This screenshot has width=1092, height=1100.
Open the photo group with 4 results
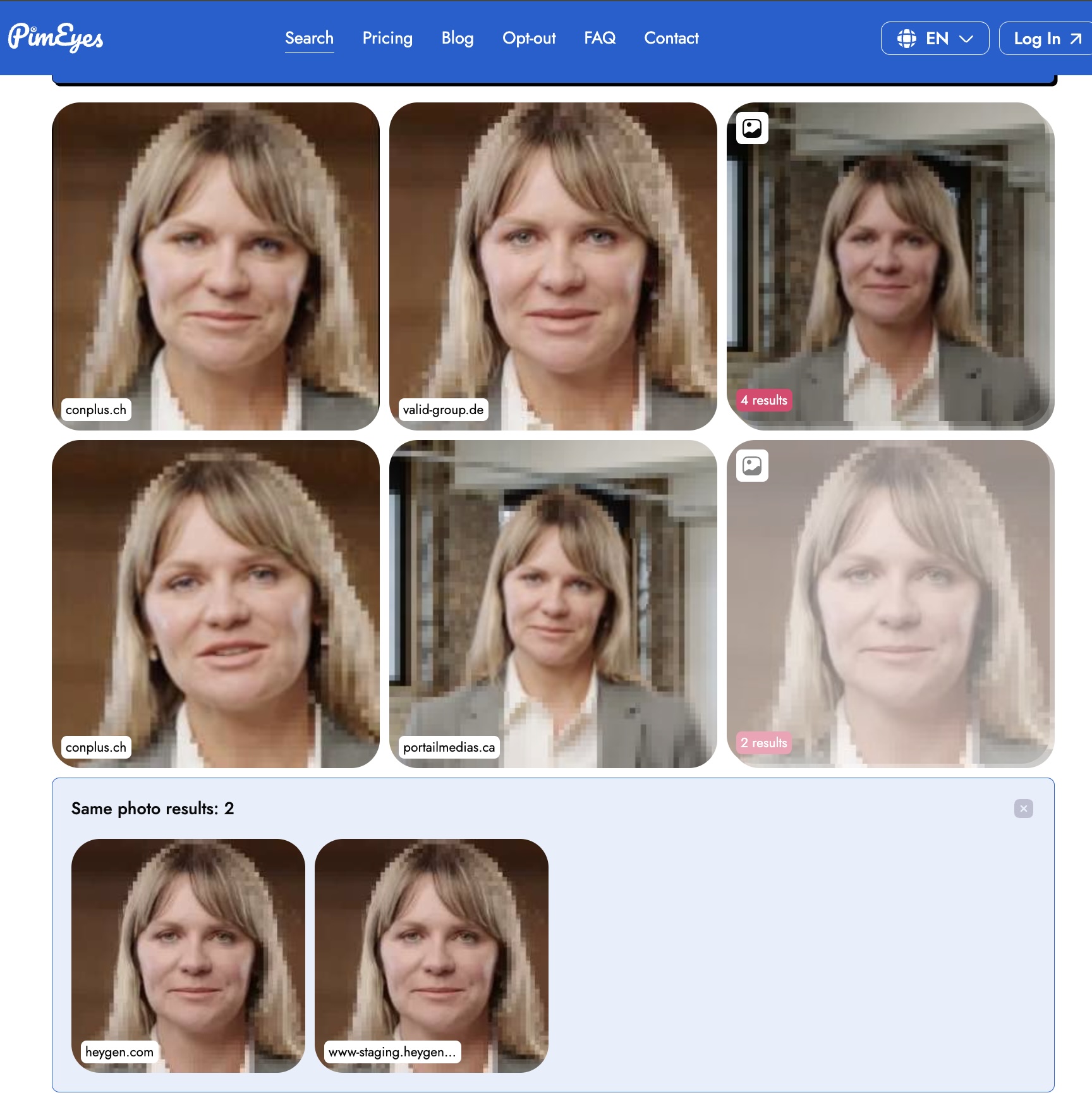[890, 266]
